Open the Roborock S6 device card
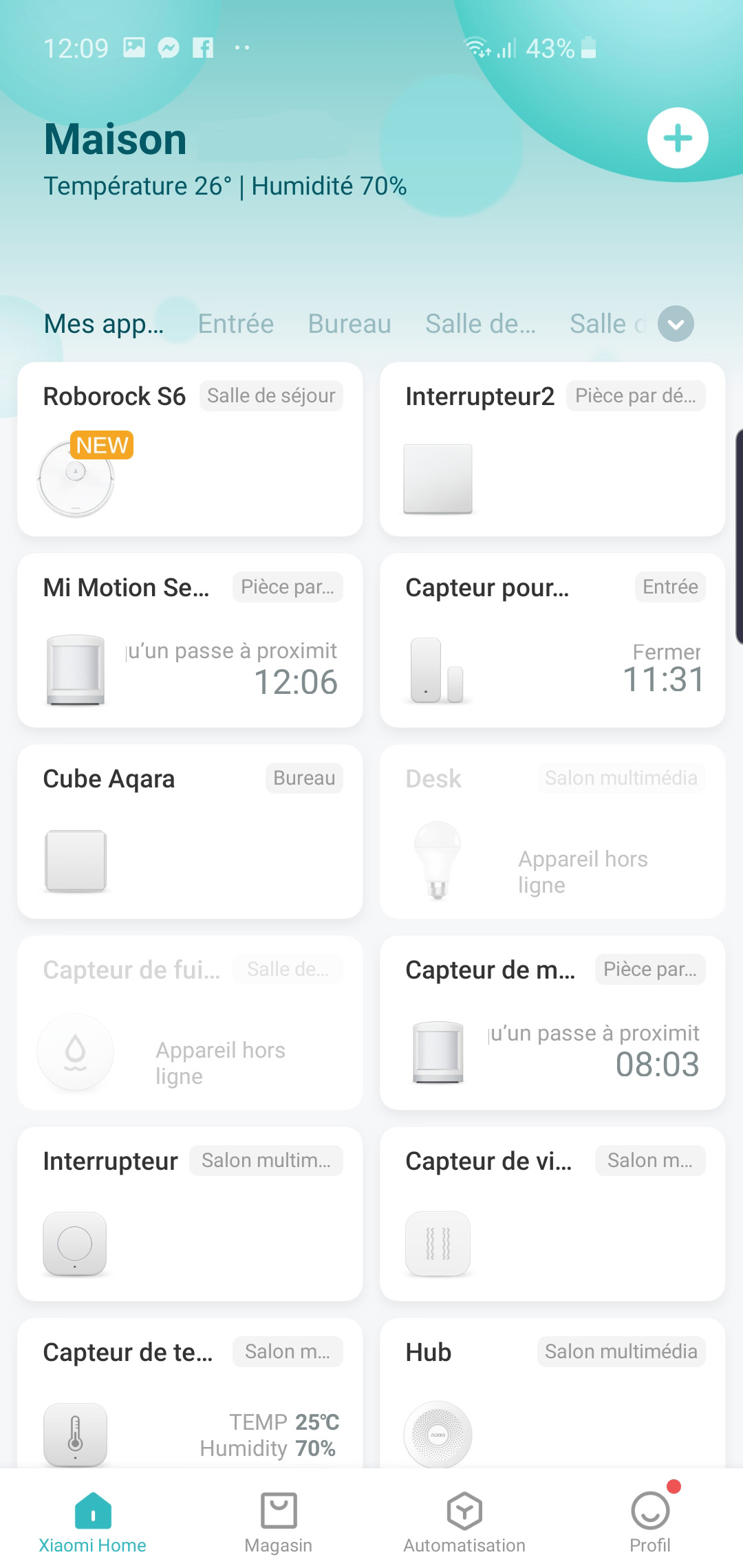 point(190,450)
